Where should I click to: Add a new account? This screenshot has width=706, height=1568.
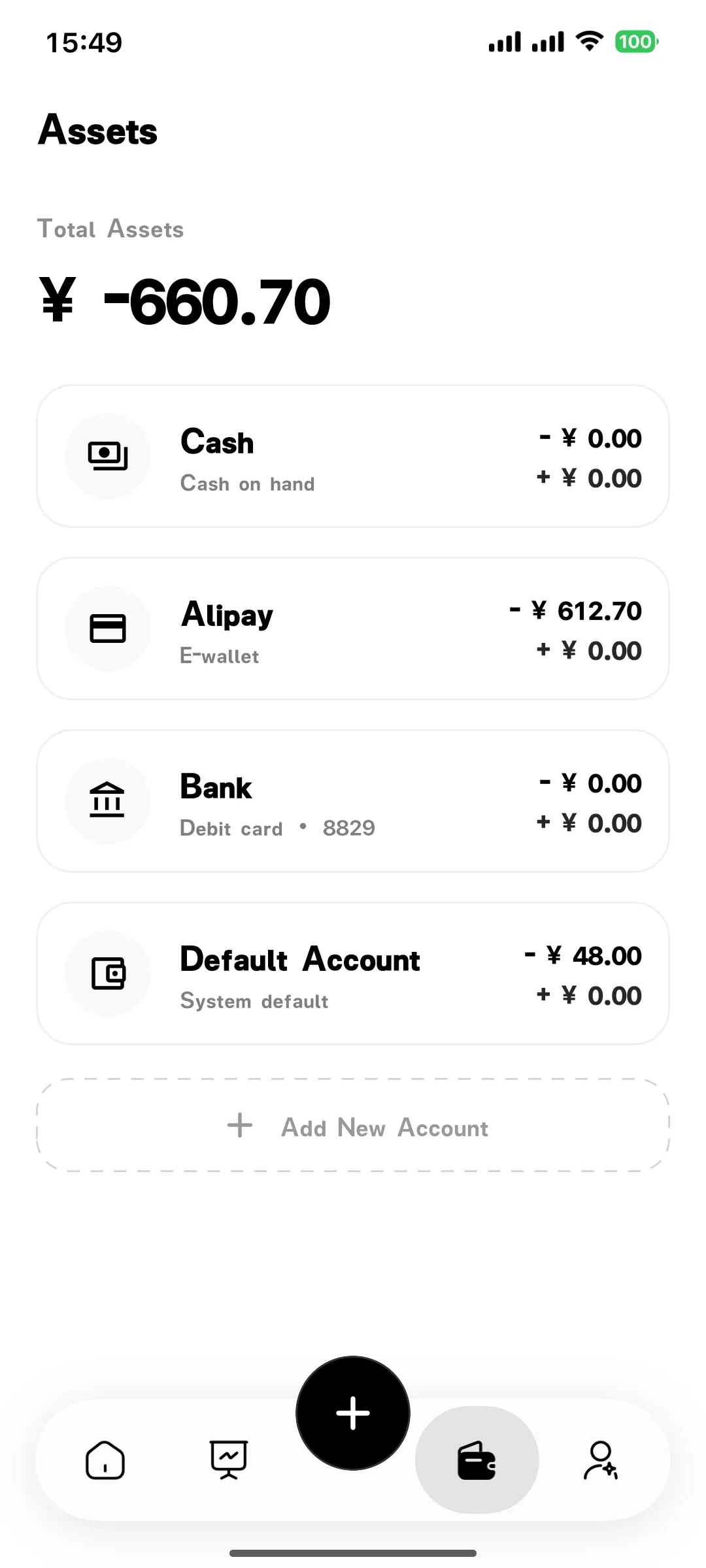click(353, 1126)
